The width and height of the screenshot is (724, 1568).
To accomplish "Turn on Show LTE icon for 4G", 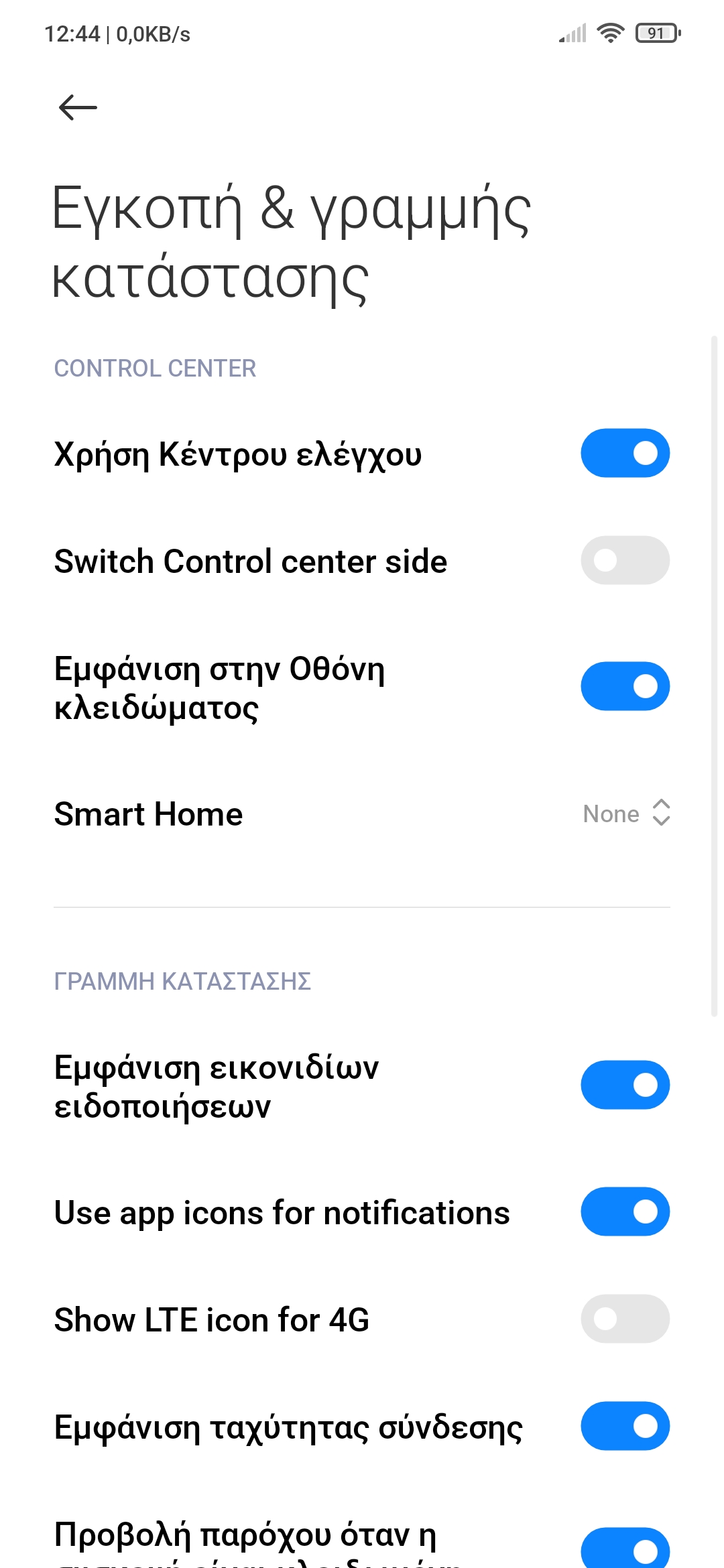I will pos(625,1319).
